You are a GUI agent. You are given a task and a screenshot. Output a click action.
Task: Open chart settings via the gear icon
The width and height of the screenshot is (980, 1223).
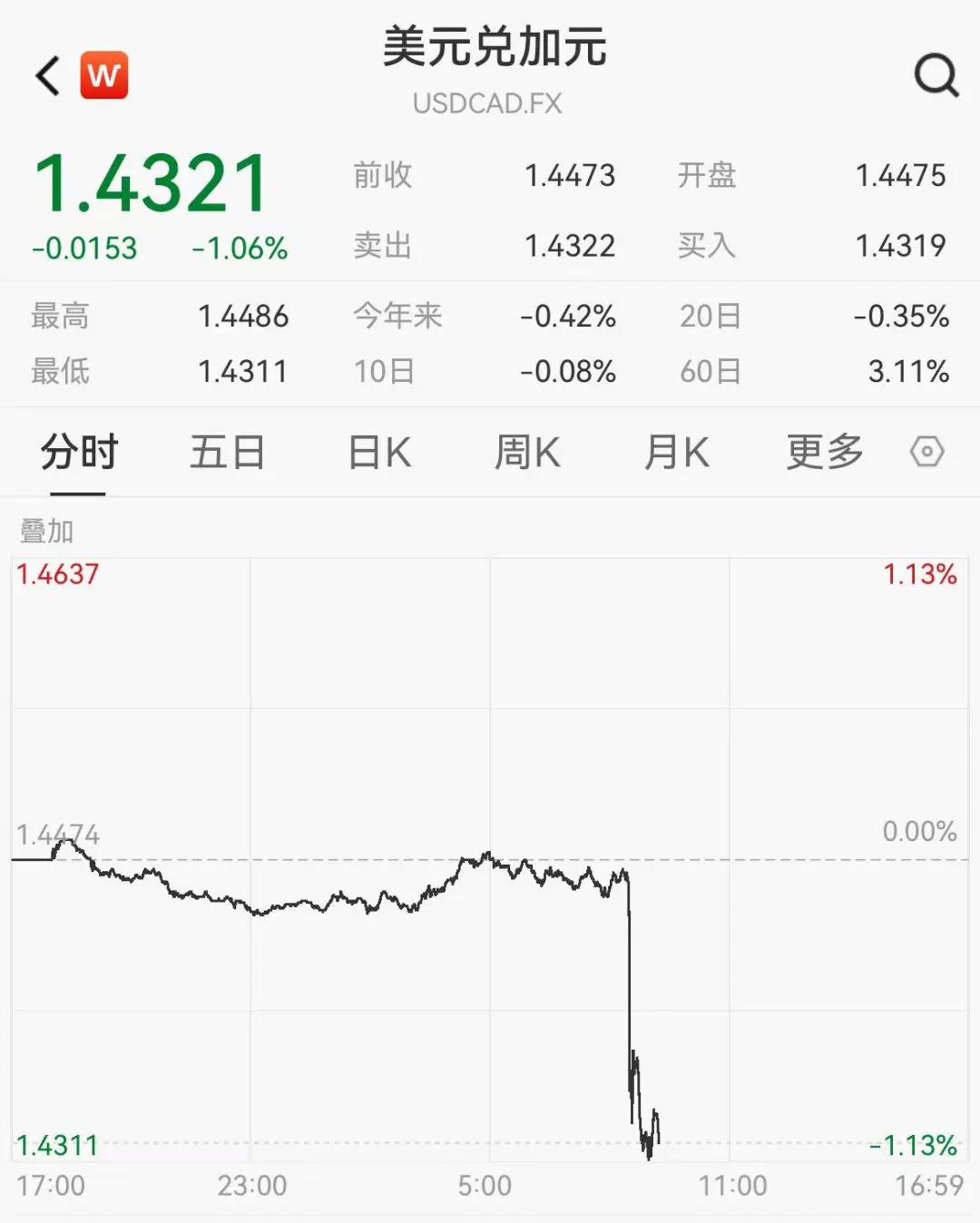point(926,451)
